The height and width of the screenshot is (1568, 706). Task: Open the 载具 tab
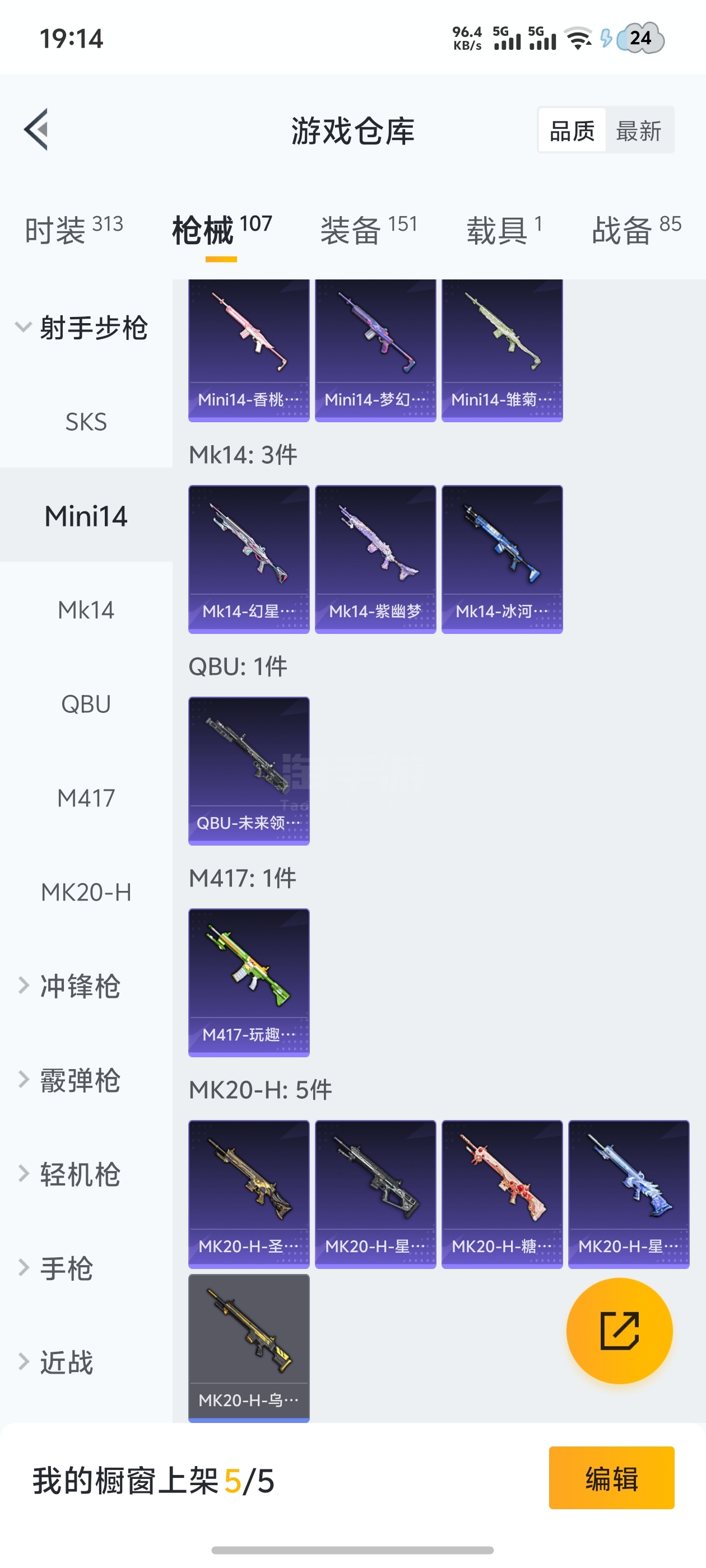tap(504, 230)
